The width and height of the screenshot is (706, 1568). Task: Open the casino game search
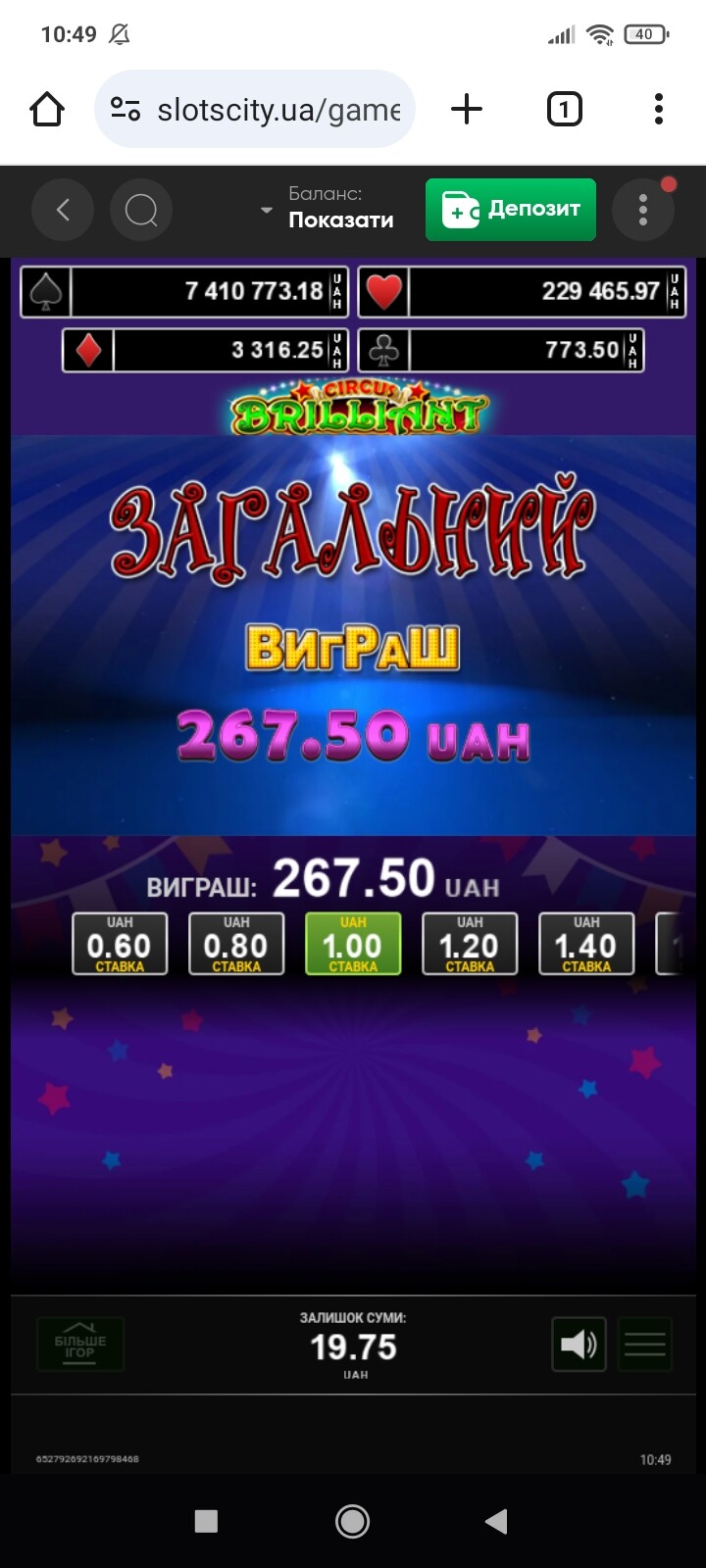click(x=141, y=209)
